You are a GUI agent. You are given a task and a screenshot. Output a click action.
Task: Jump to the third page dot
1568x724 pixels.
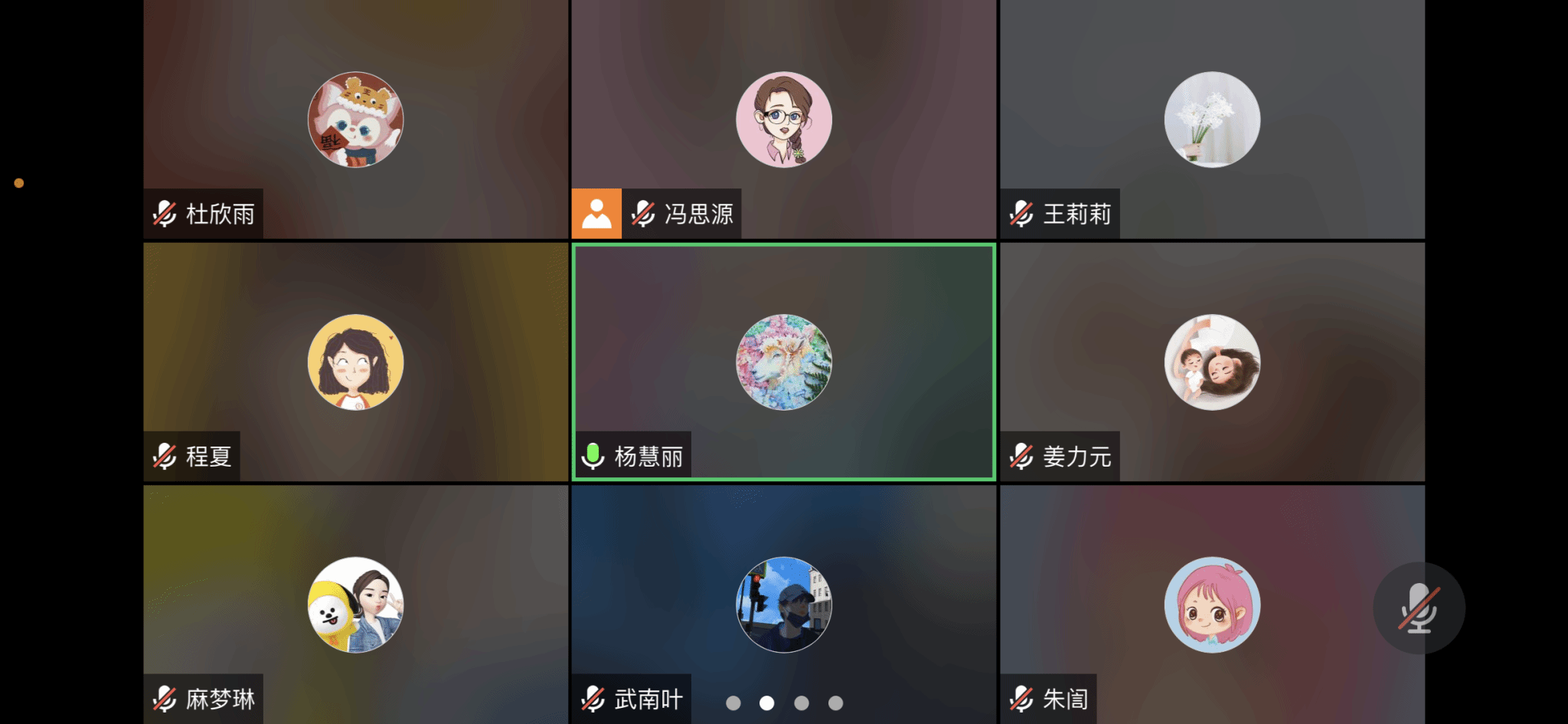pos(802,703)
